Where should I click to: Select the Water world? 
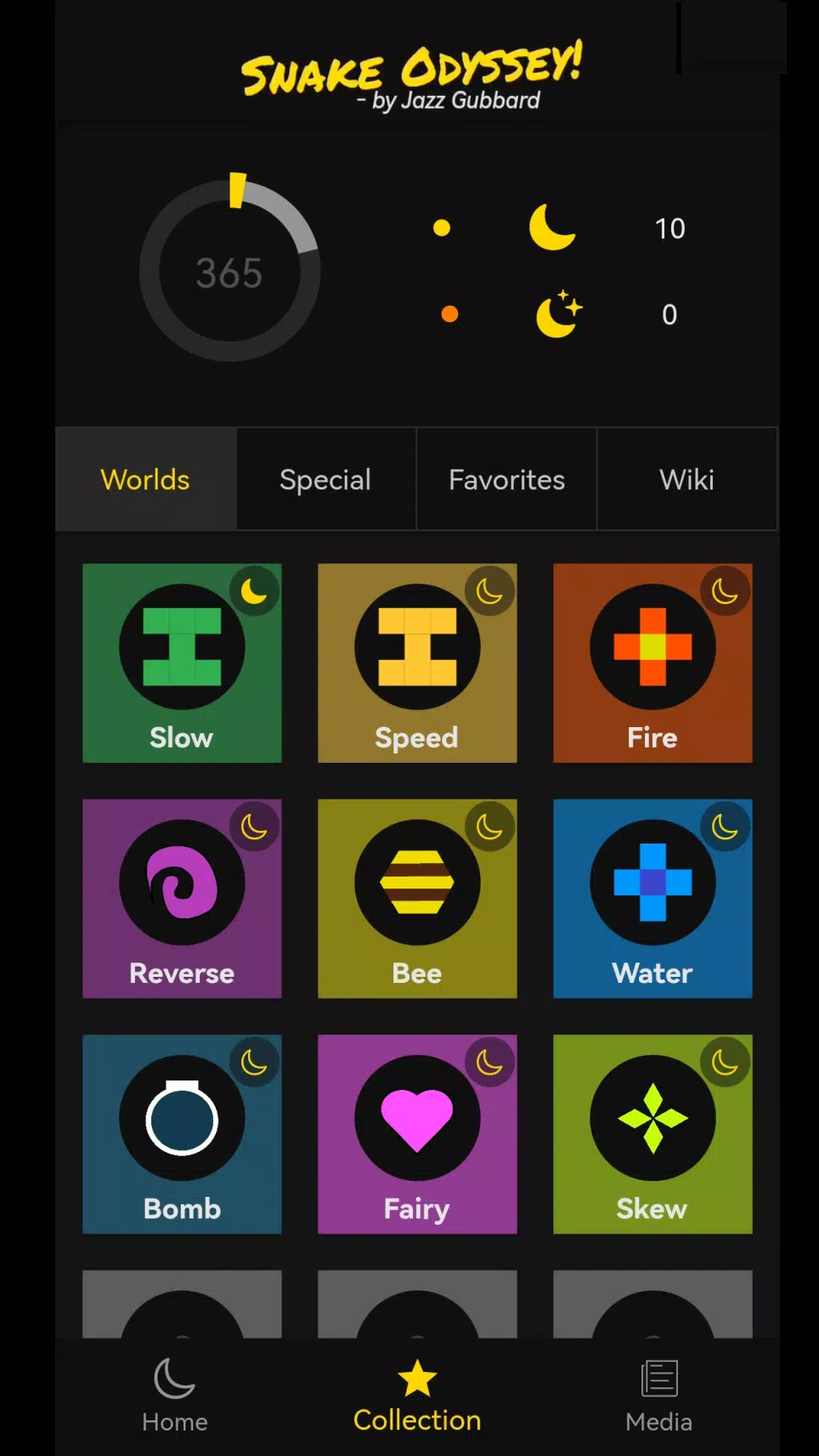(x=652, y=898)
